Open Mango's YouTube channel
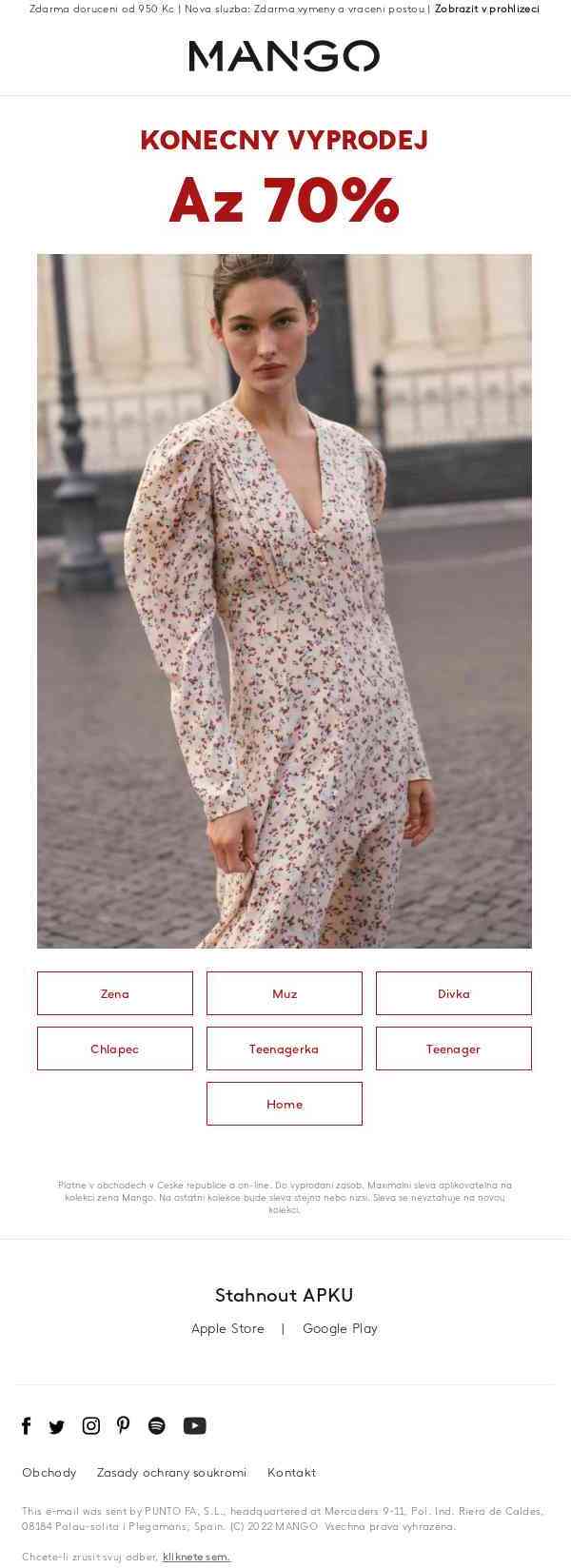Viewport: 571px width, 1568px height. [x=194, y=1425]
